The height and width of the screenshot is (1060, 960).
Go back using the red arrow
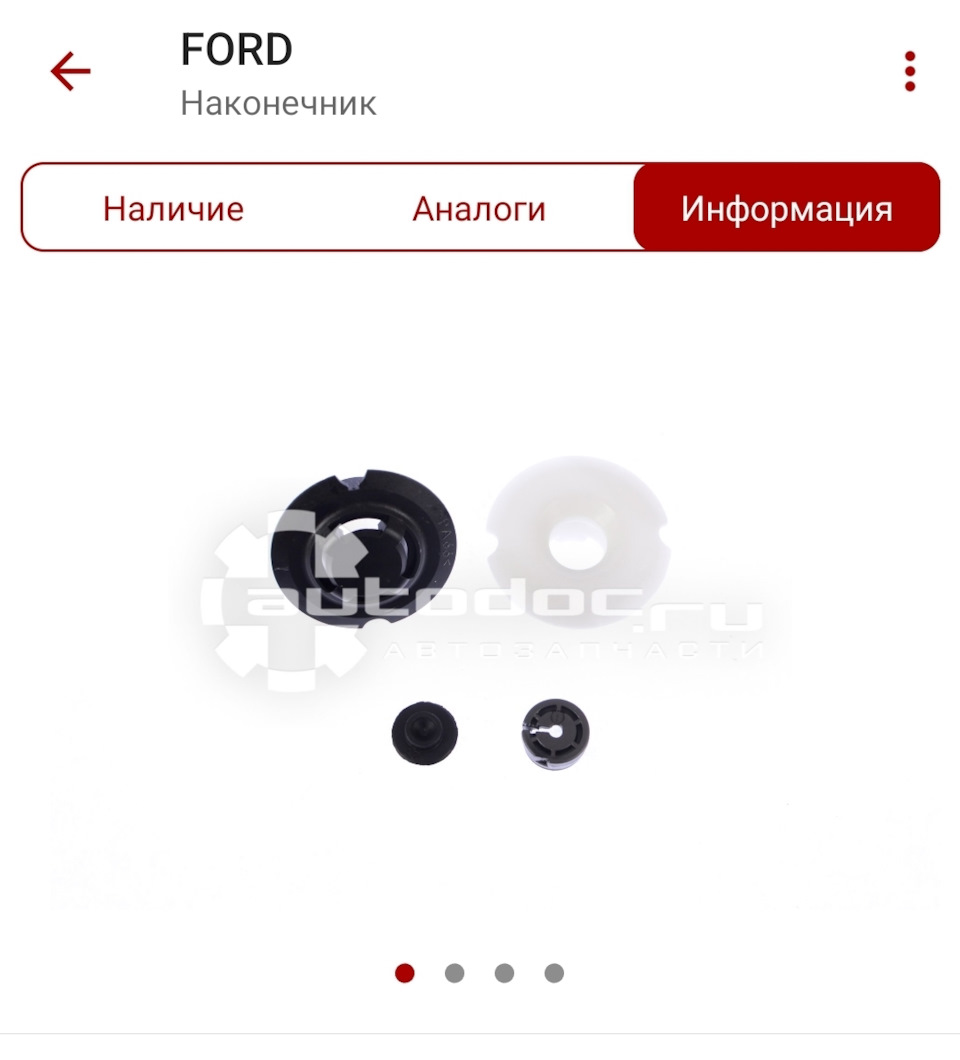(70, 72)
